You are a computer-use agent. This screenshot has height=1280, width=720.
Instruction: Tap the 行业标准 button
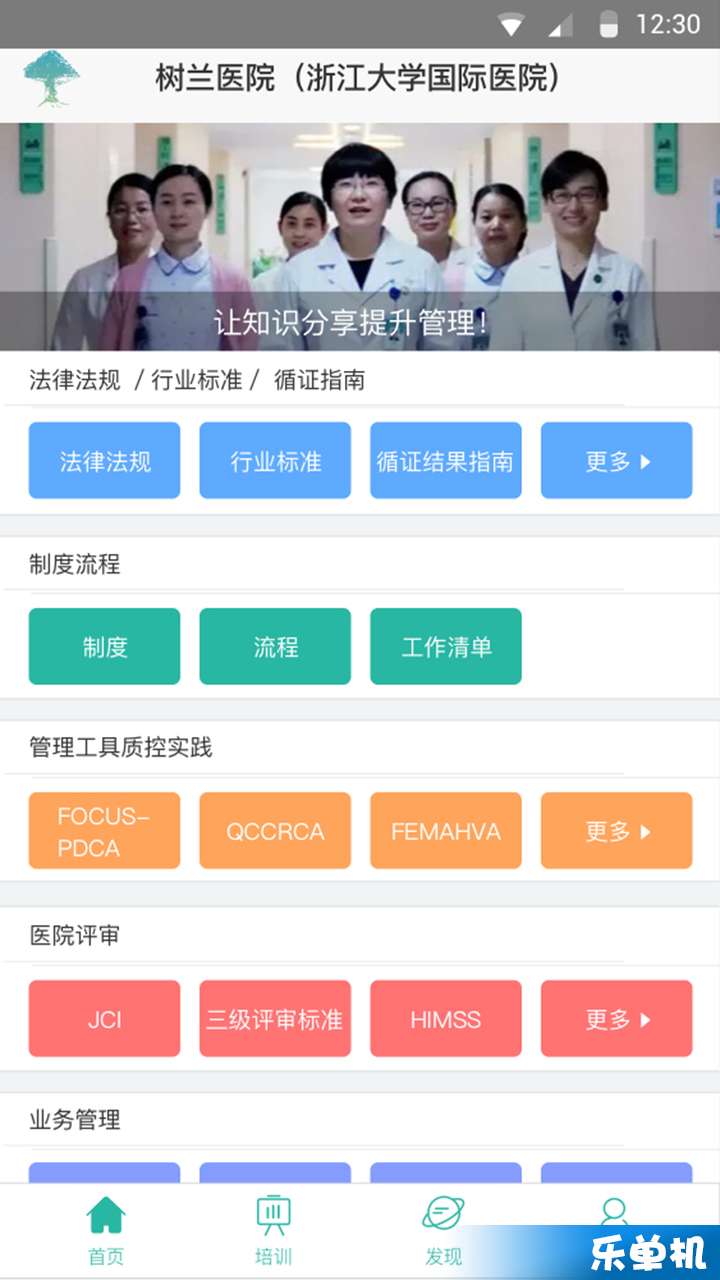click(x=275, y=460)
